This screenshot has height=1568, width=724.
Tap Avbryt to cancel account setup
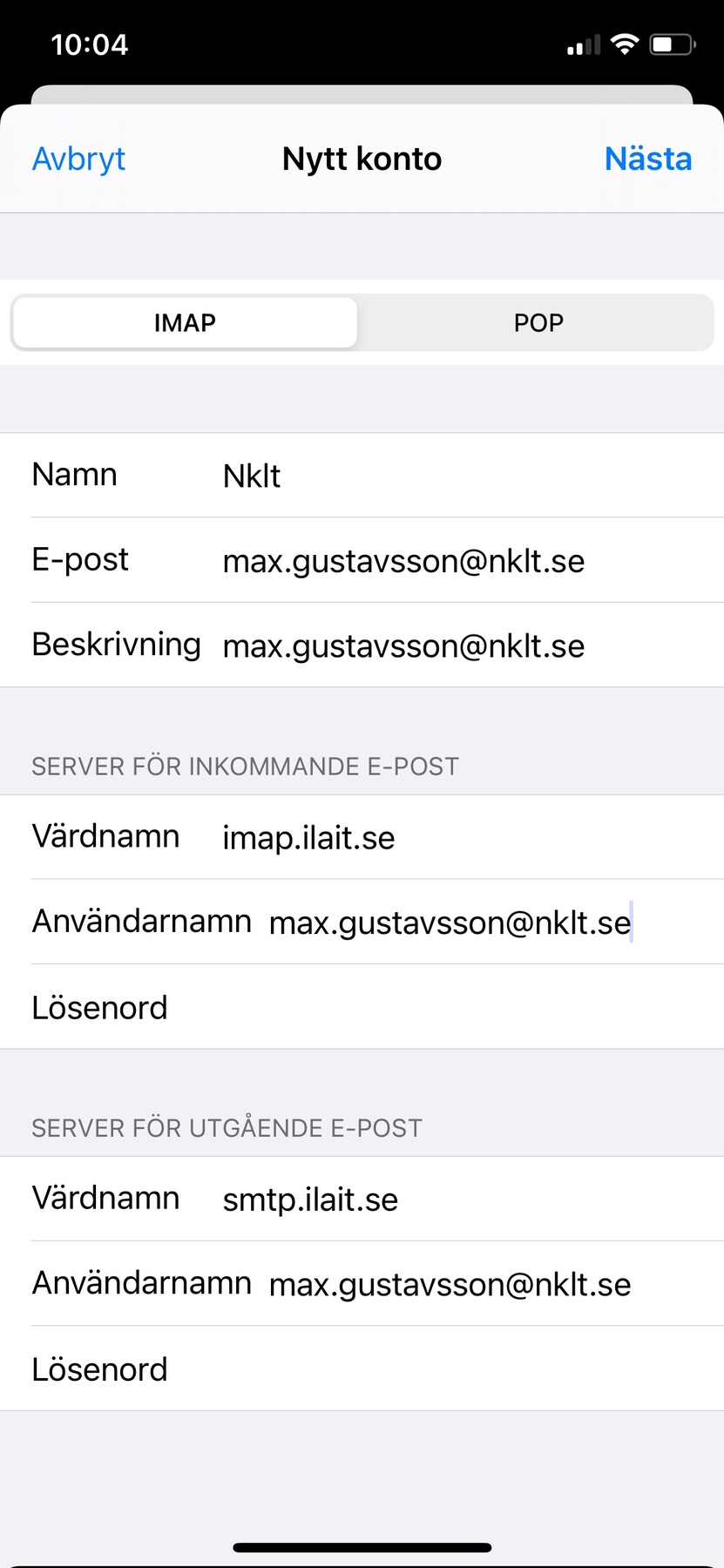pyautogui.click(x=78, y=159)
